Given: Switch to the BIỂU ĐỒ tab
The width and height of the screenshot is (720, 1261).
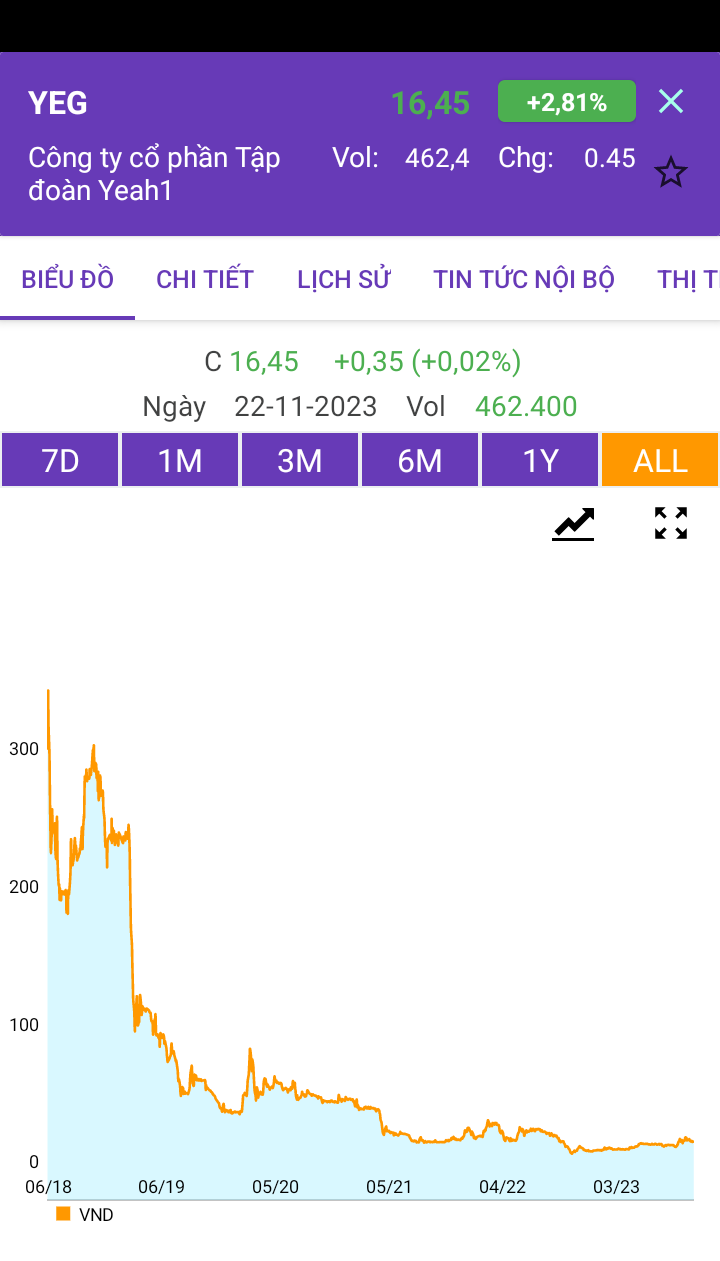Looking at the screenshot, I should [68, 279].
